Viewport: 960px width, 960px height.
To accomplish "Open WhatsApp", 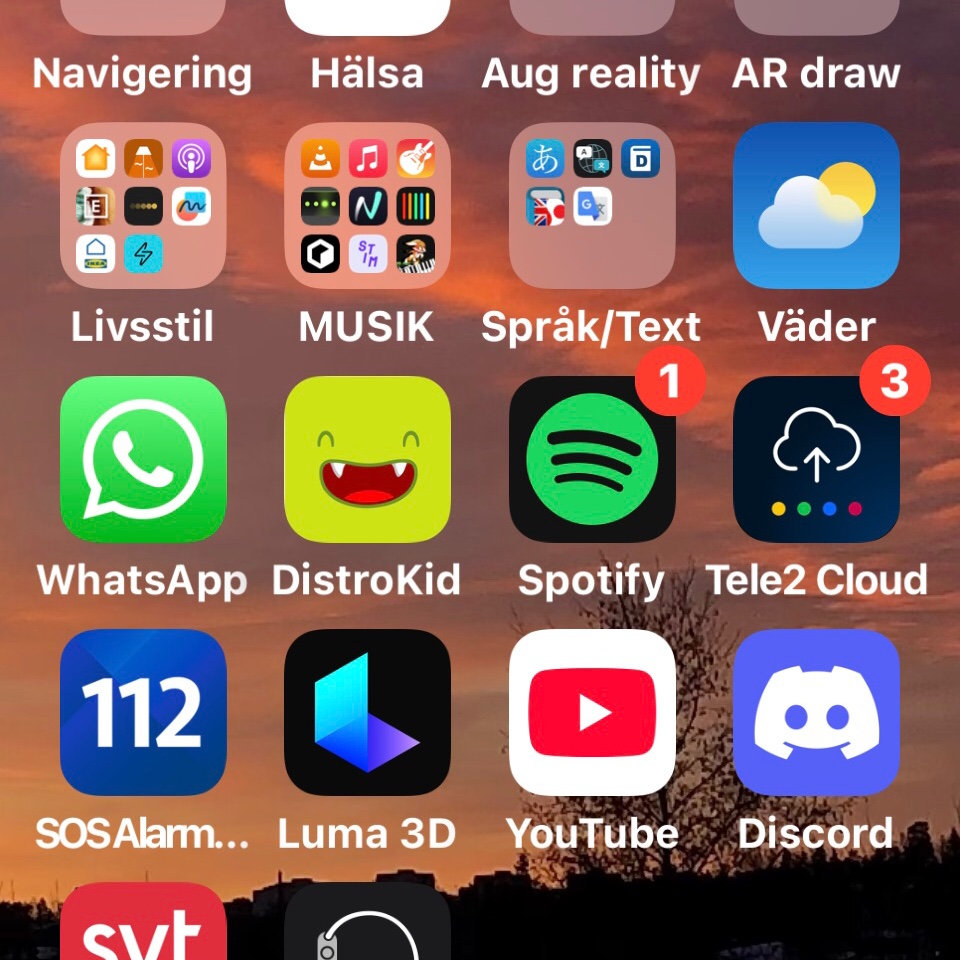I will tap(143, 459).
